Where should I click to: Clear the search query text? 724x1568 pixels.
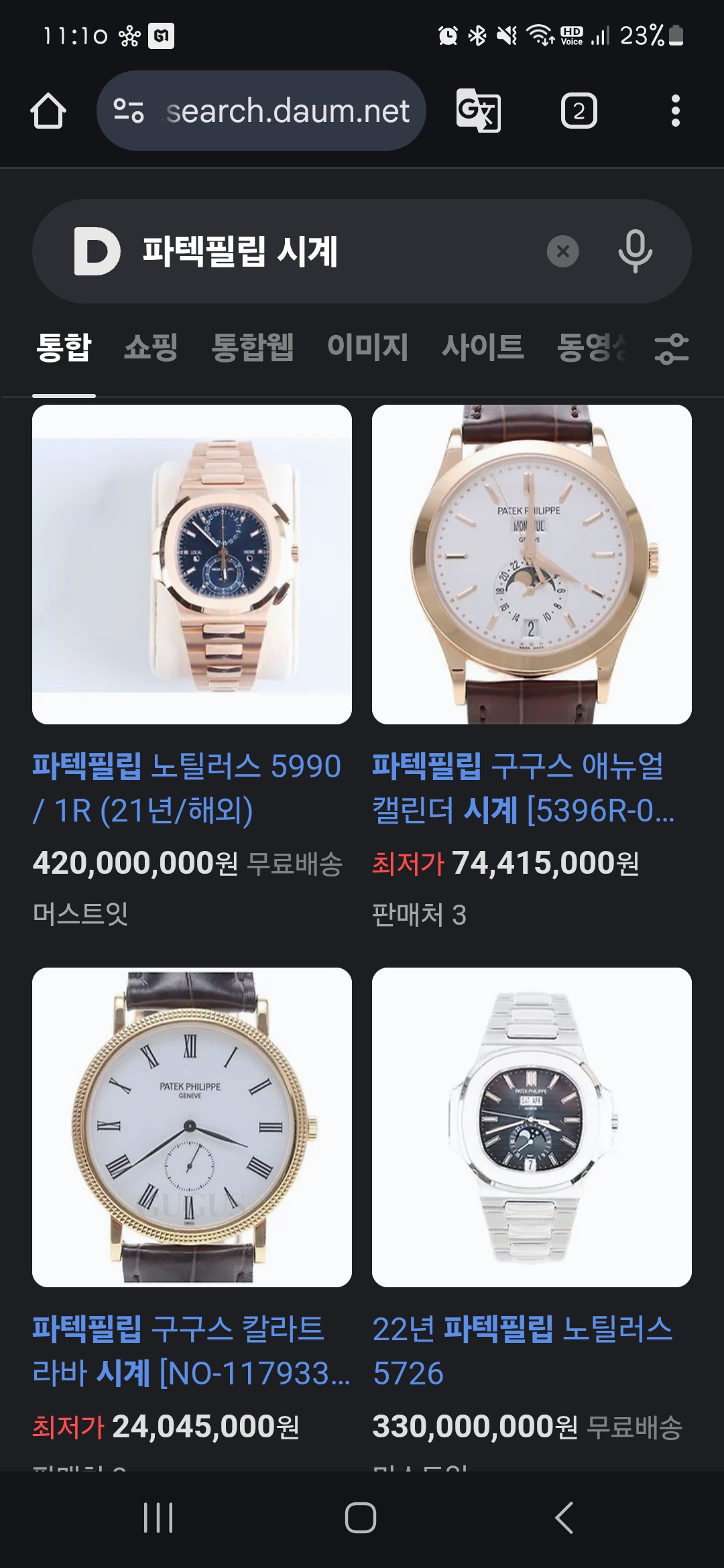563,251
